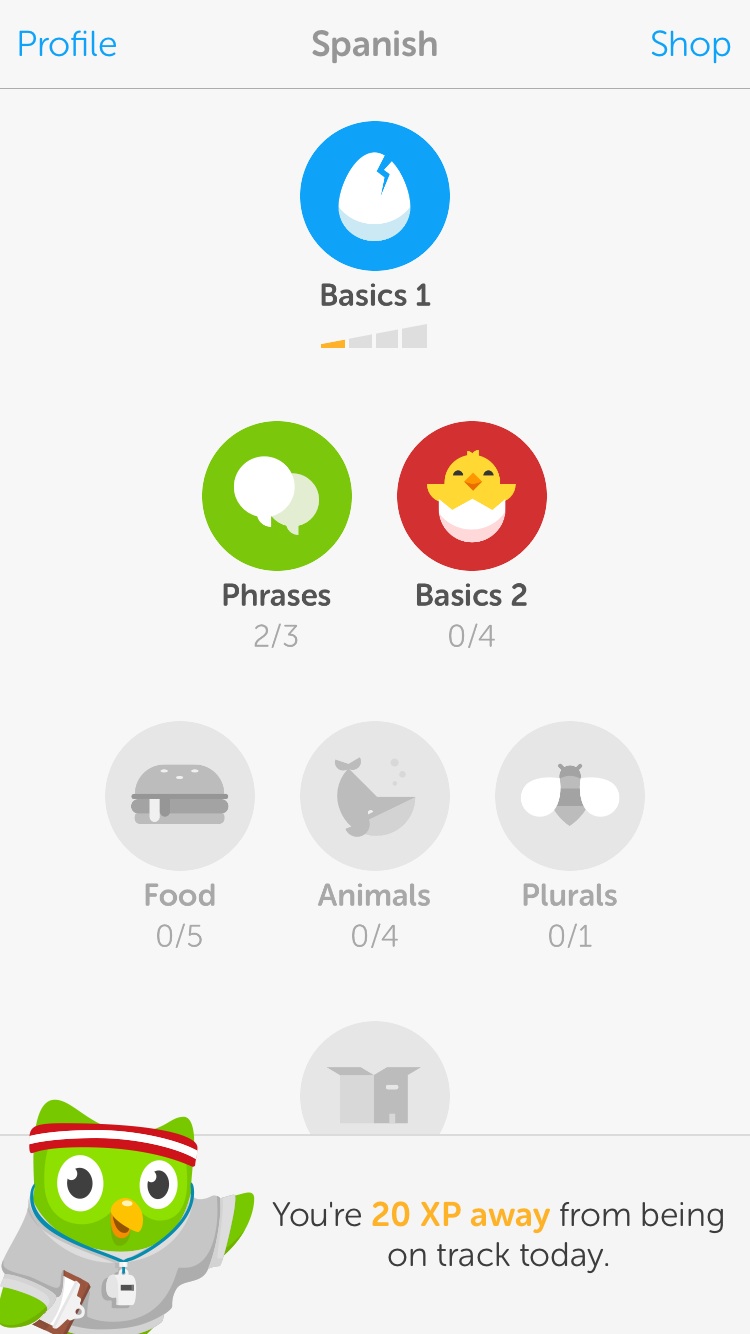Viewport: 750px width, 1334px height.
Task: Go to the Shop
Action: pyautogui.click(x=690, y=44)
